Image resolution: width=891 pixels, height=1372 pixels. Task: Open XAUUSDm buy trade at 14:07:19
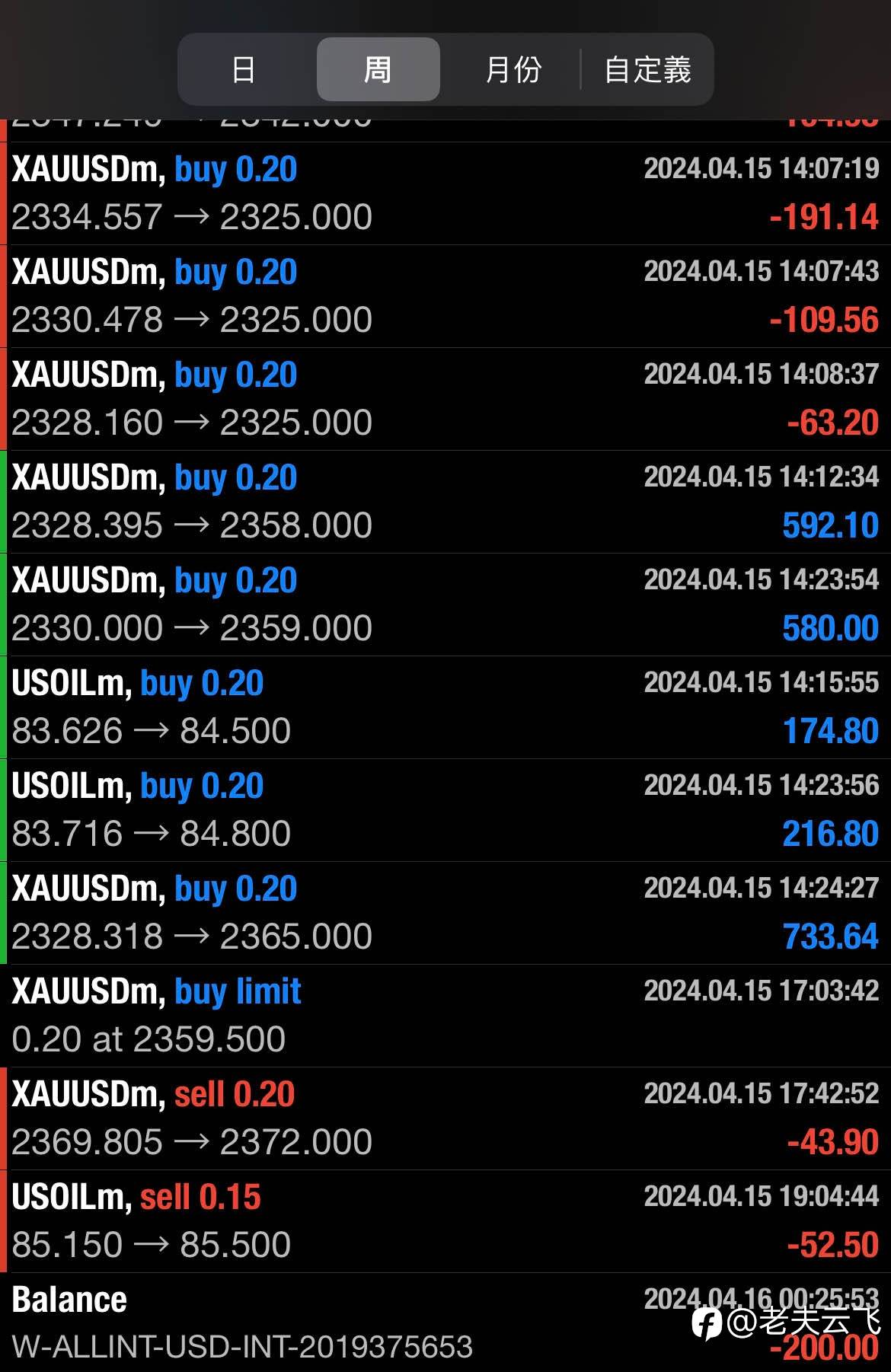[445, 193]
